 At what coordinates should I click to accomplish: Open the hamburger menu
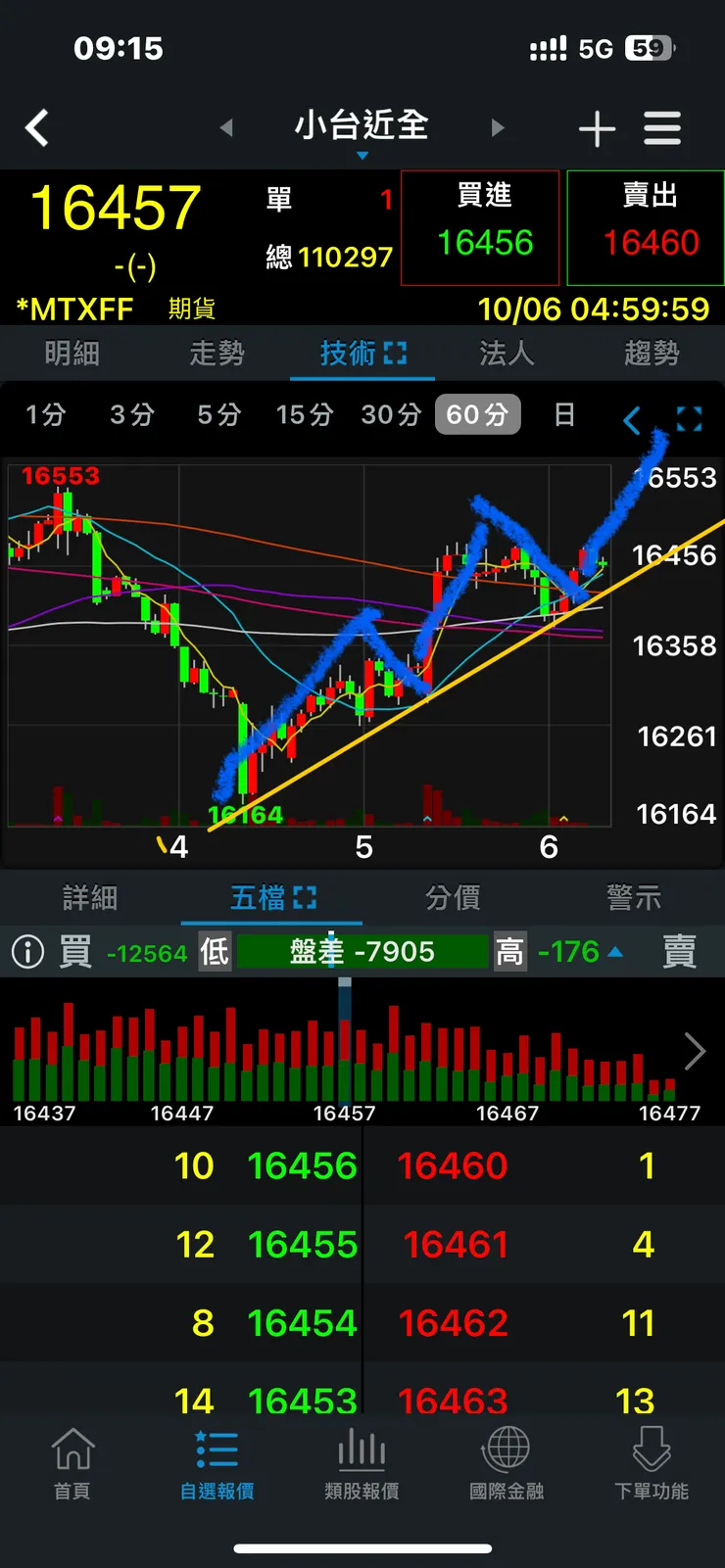coord(662,128)
